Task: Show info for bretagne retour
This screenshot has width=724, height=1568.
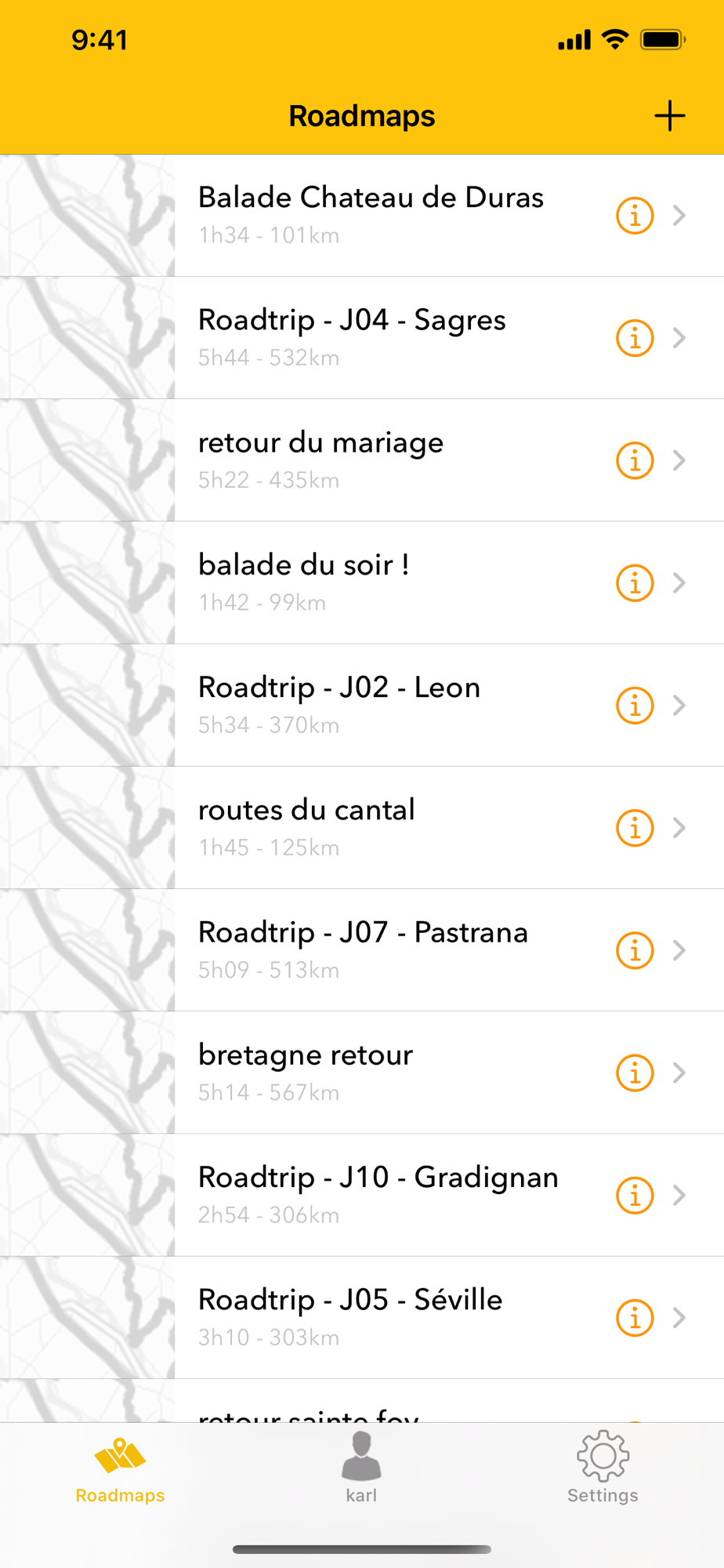Action: (x=635, y=1073)
